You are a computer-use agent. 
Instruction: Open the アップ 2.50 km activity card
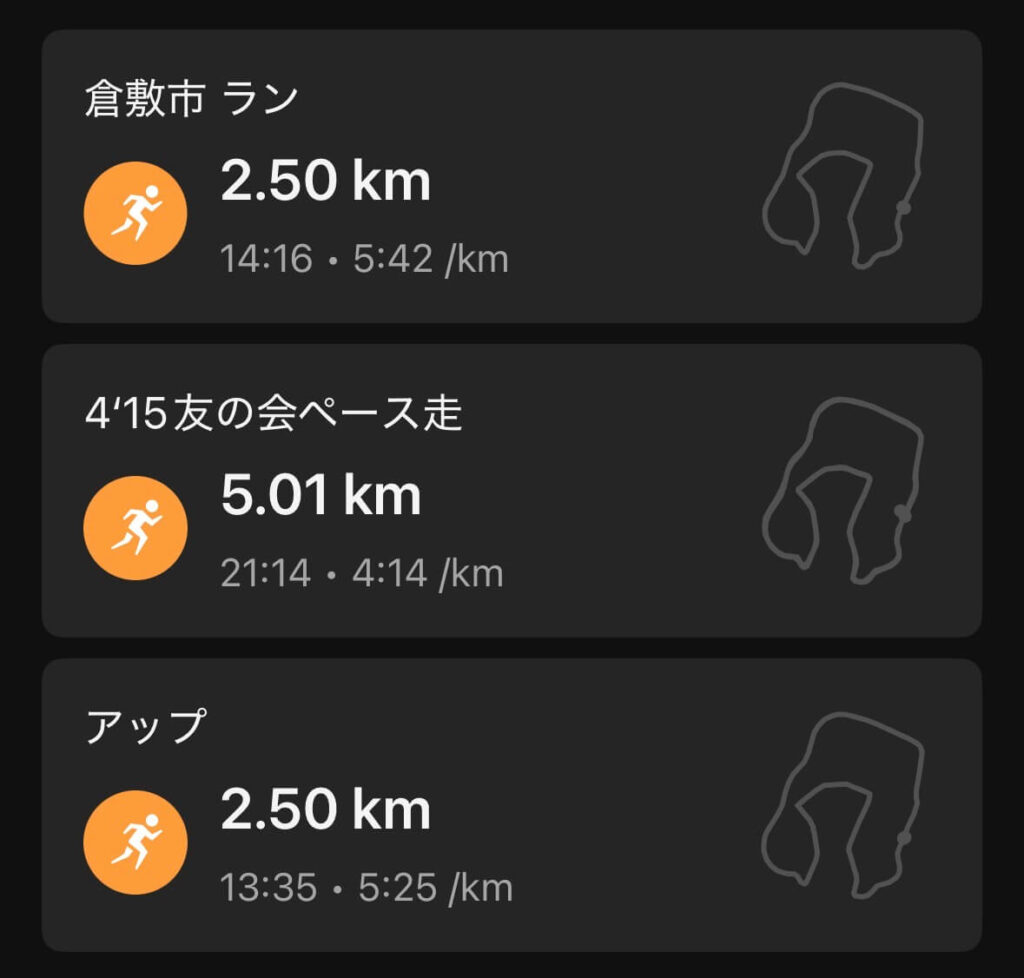point(510,805)
